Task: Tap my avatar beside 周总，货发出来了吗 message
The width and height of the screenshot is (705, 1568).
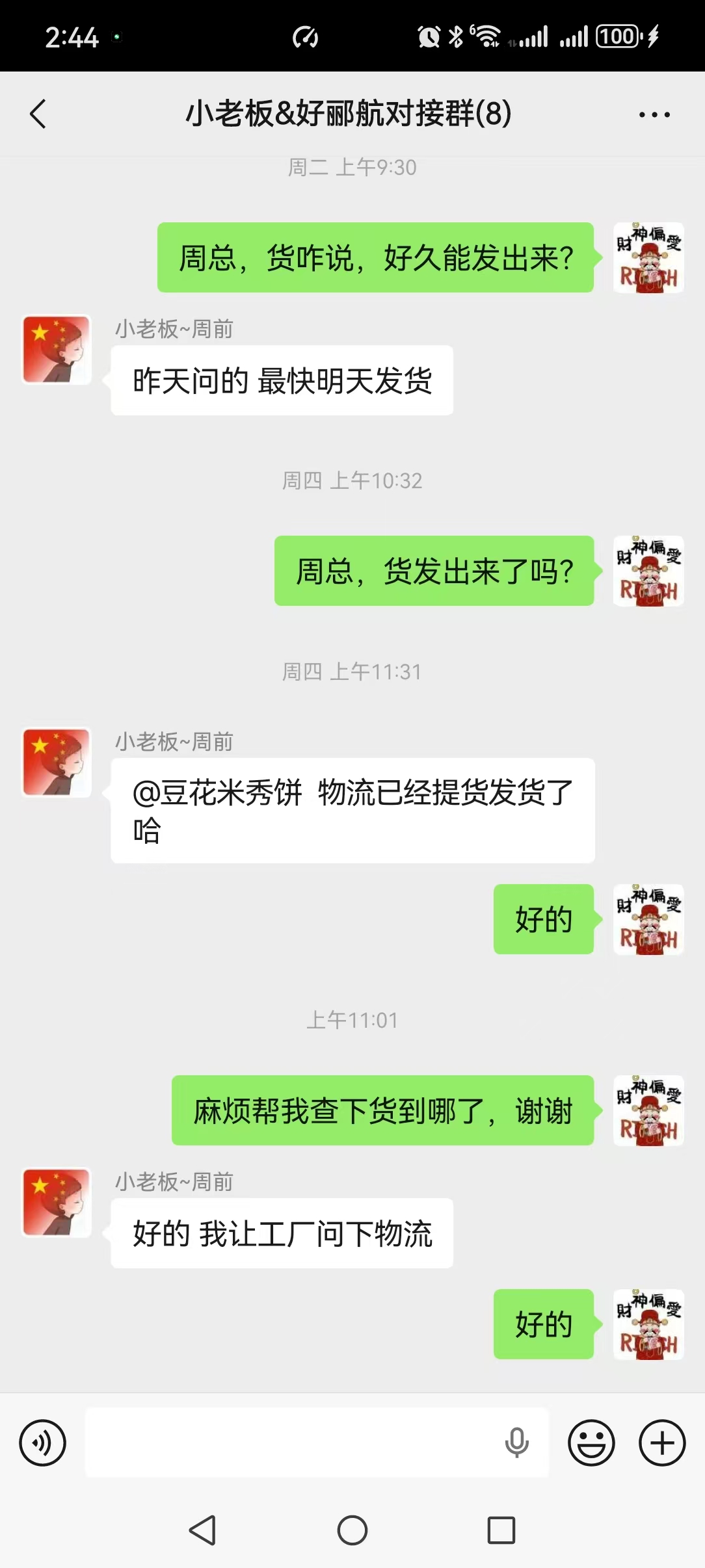Action: tap(648, 571)
